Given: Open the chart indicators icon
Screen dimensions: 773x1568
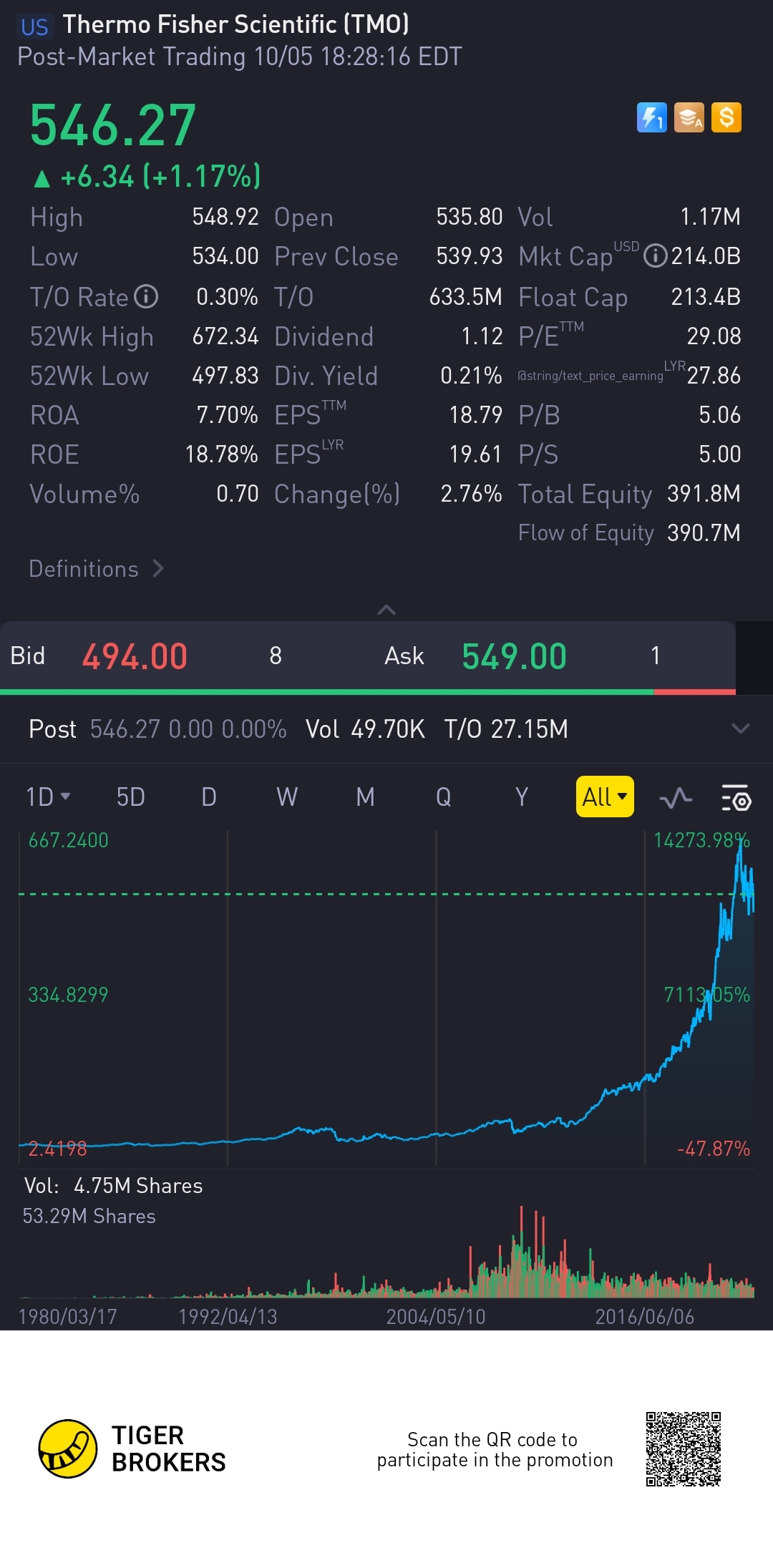Looking at the screenshot, I should 675,797.
